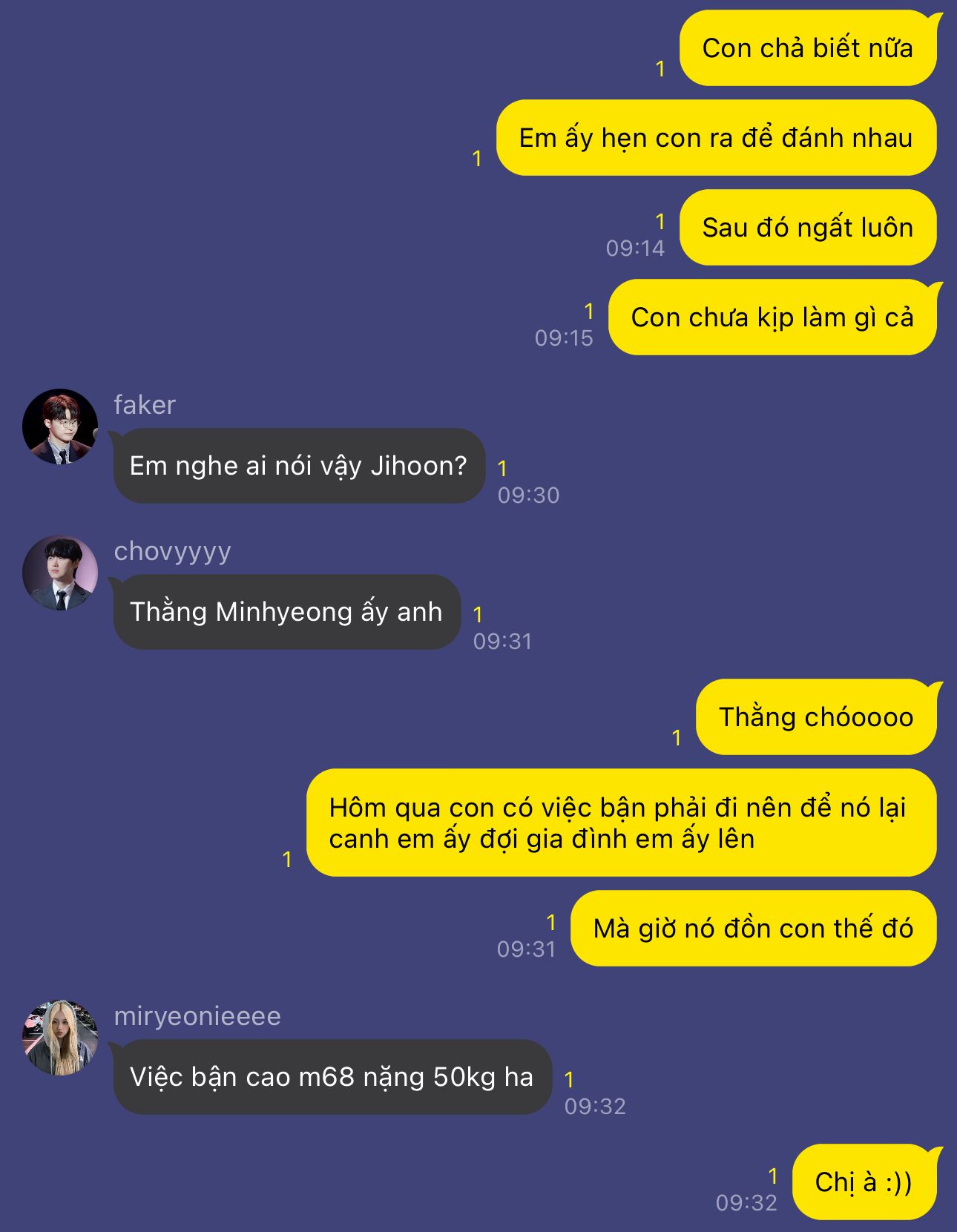Open faker's profile picture
The height and width of the screenshot is (1232, 957).
tap(60, 426)
